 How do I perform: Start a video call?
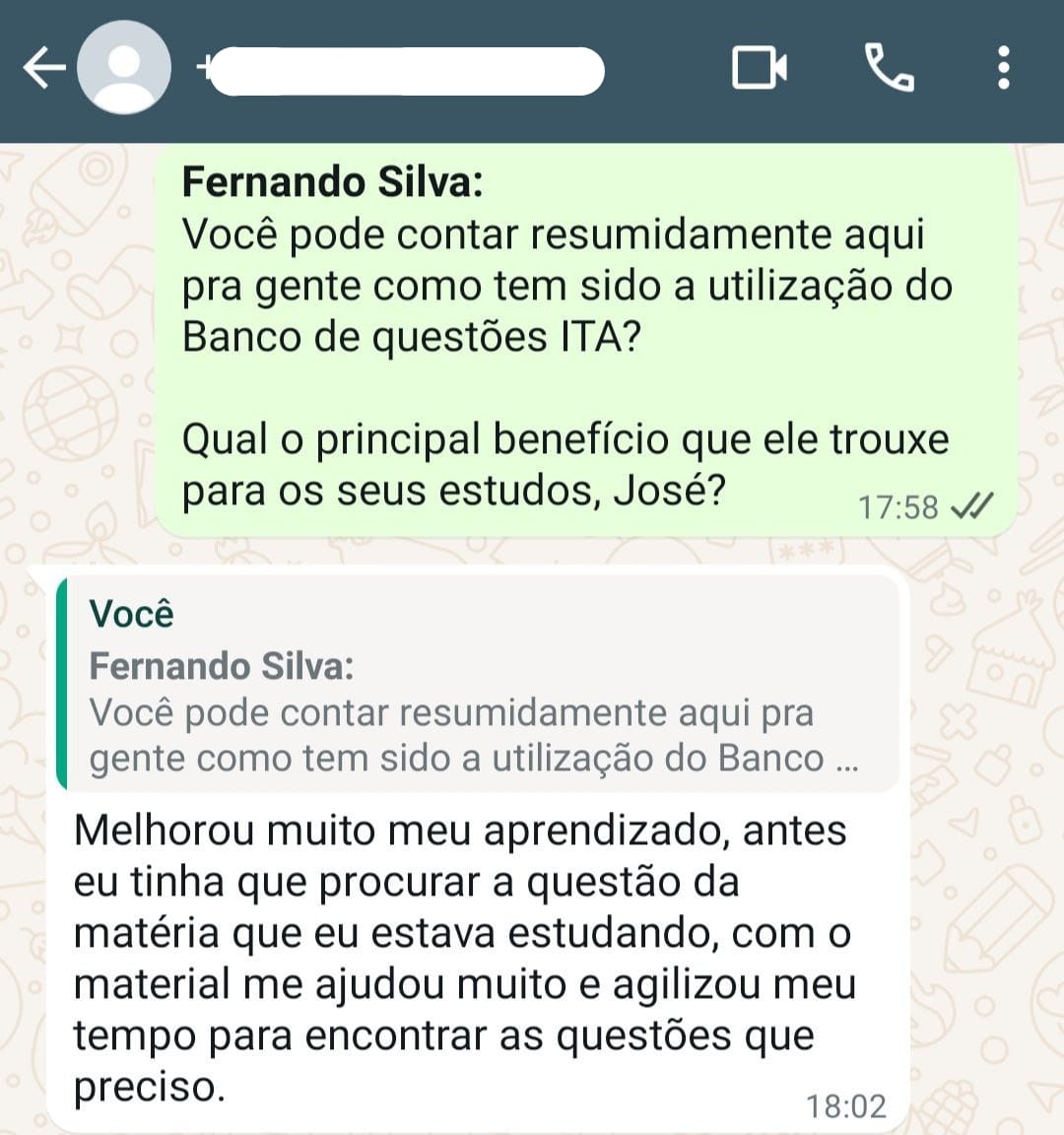(x=759, y=69)
